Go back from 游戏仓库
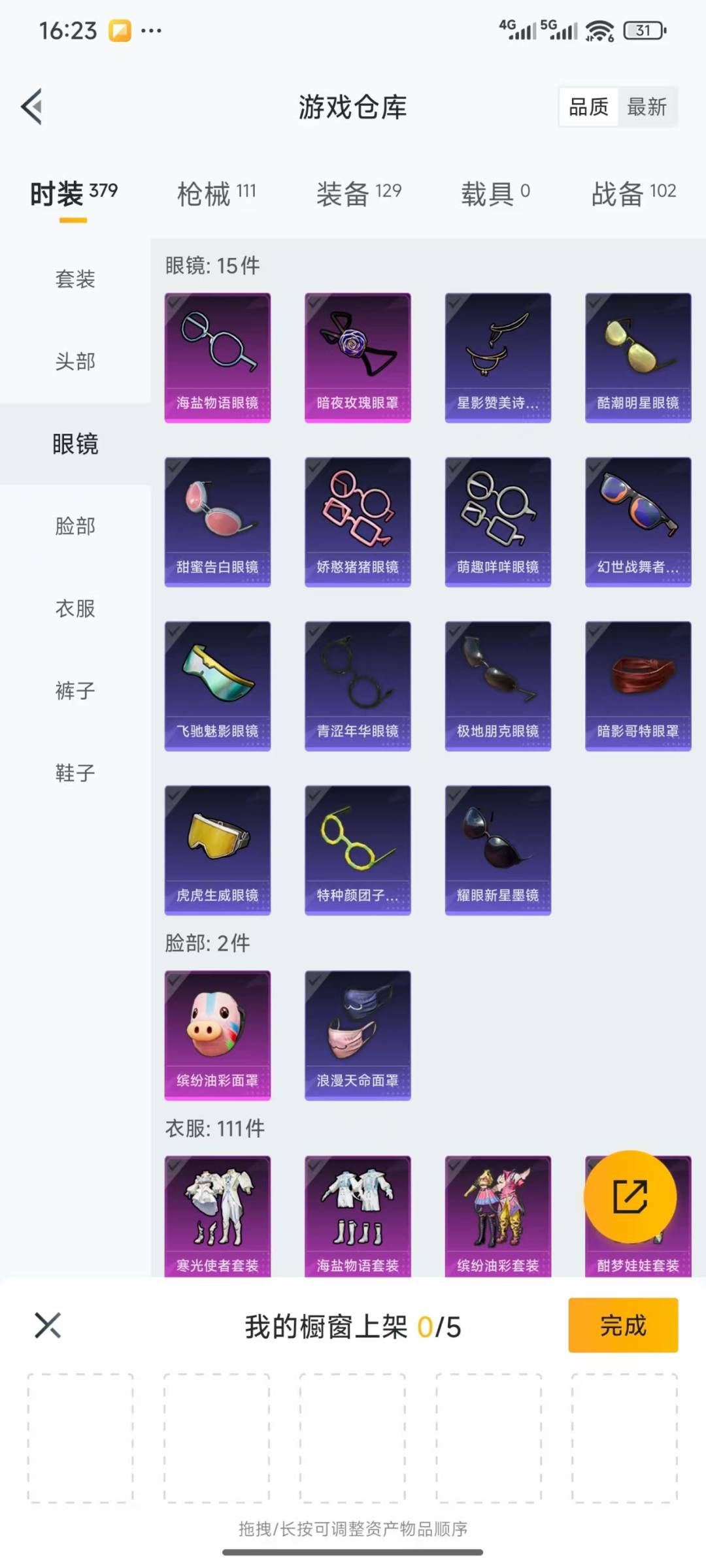 tap(33, 106)
